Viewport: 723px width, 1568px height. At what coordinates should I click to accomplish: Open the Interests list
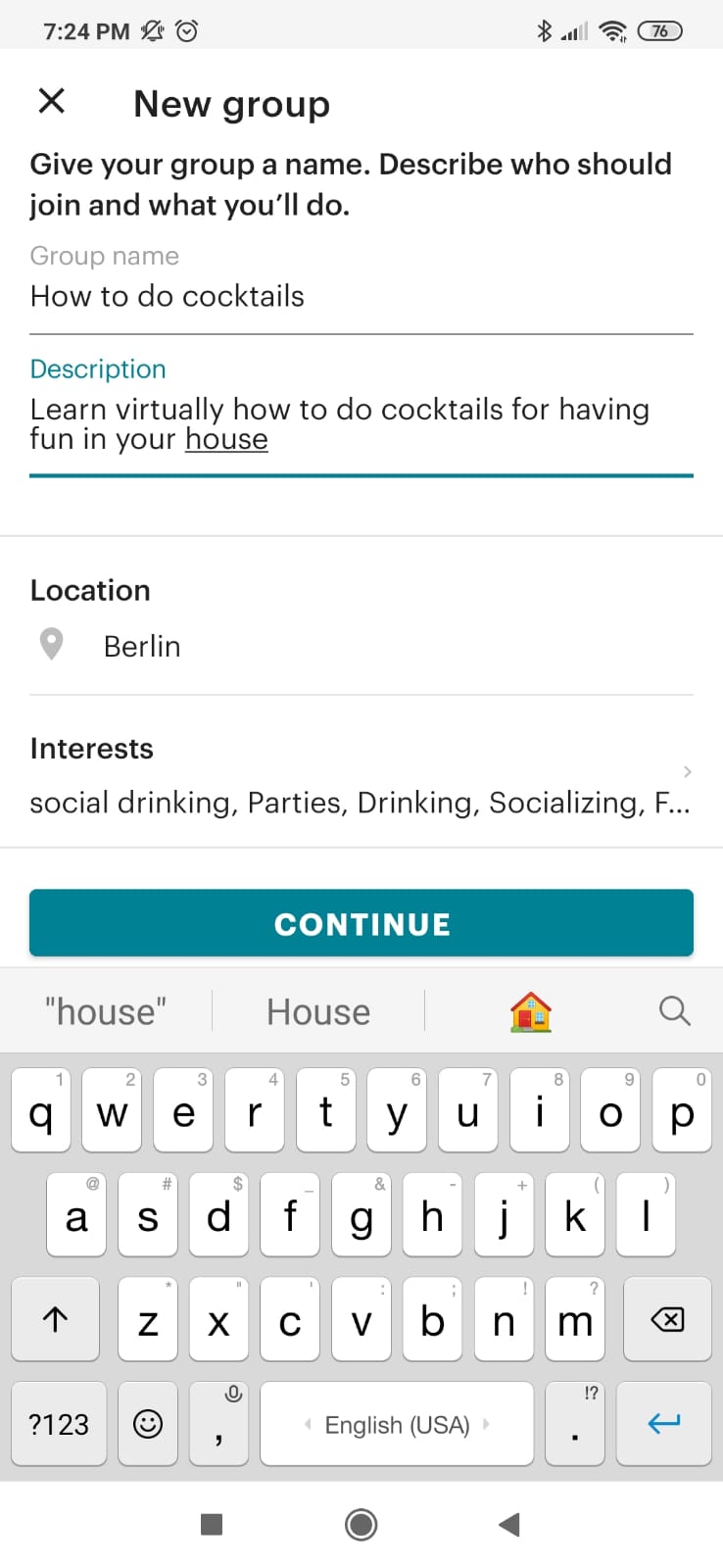pyautogui.click(x=361, y=784)
